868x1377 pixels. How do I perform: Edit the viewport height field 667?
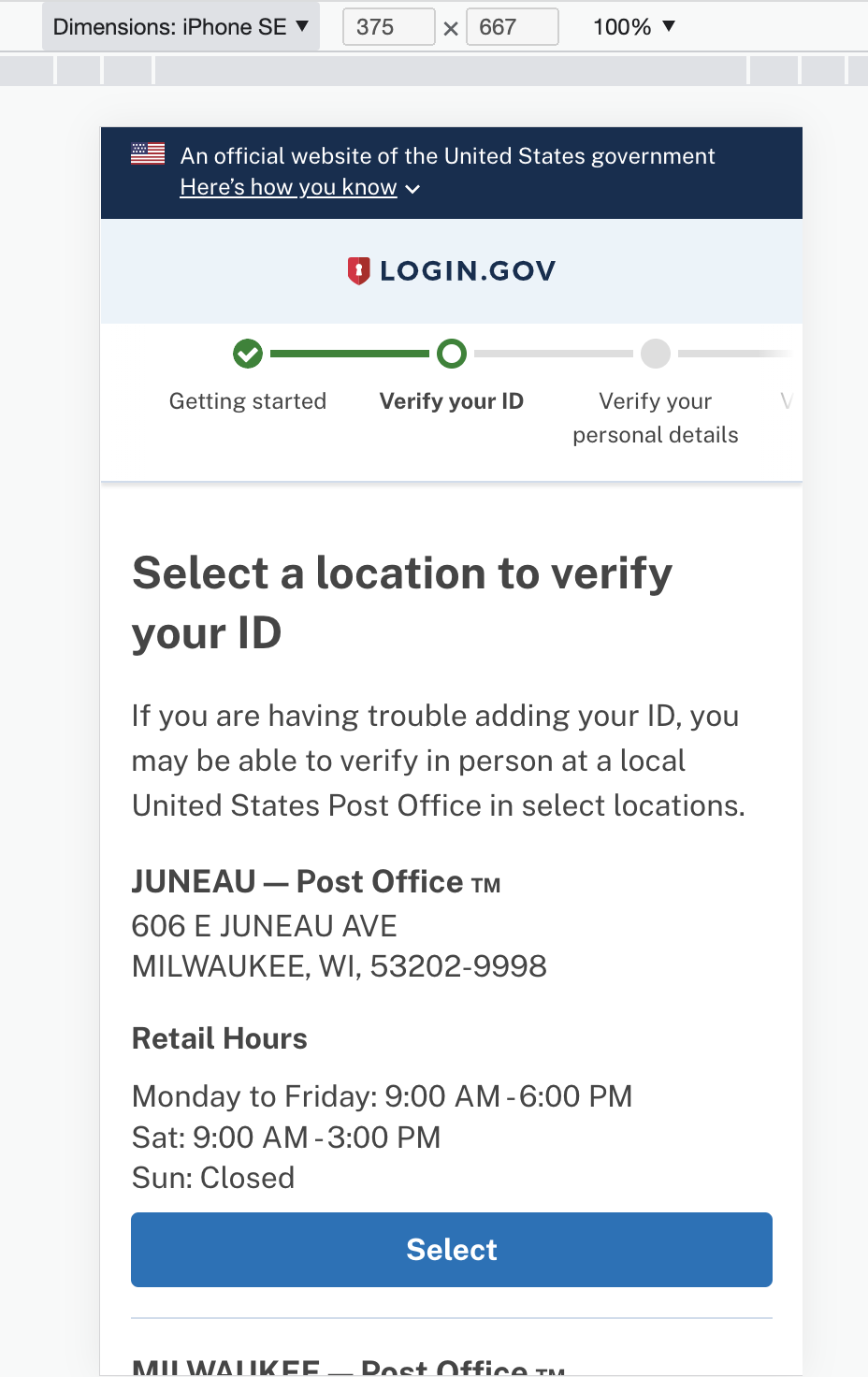513,26
